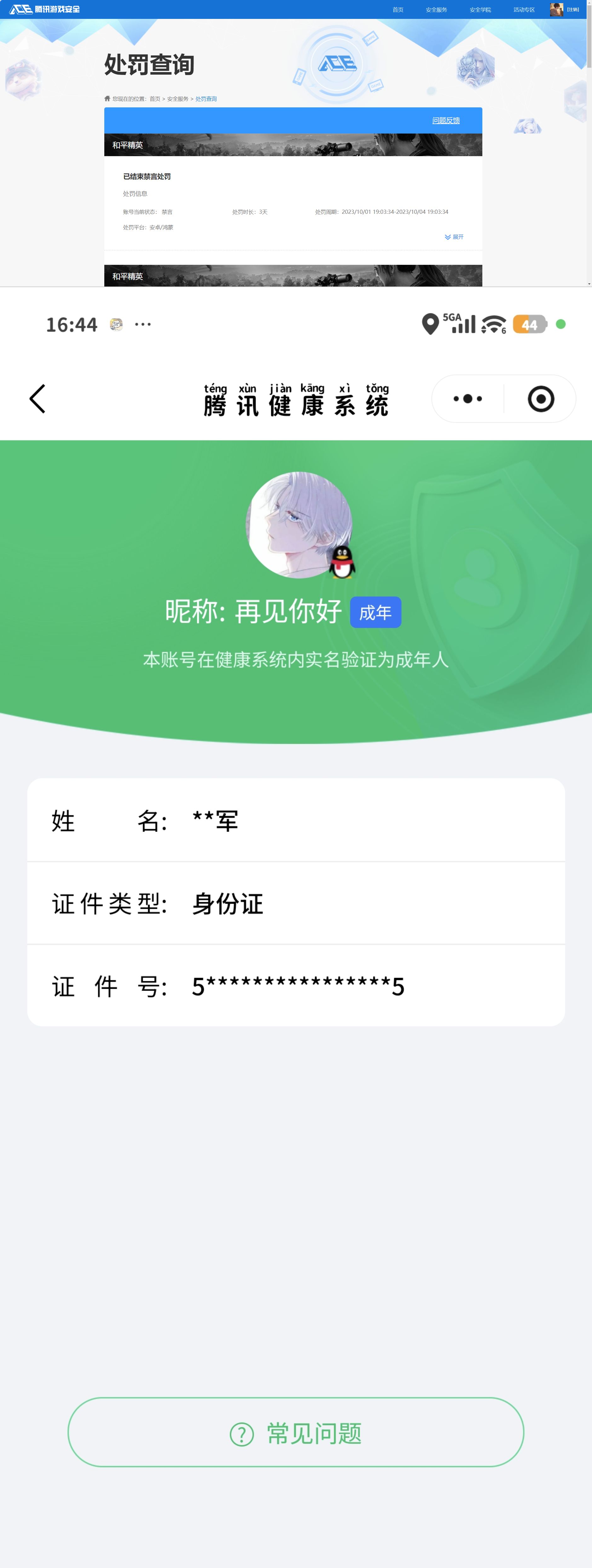Viewport: 592px width, 1568px height.
Task: Click the 成年 adult verification badge
Action: point(376,613)
